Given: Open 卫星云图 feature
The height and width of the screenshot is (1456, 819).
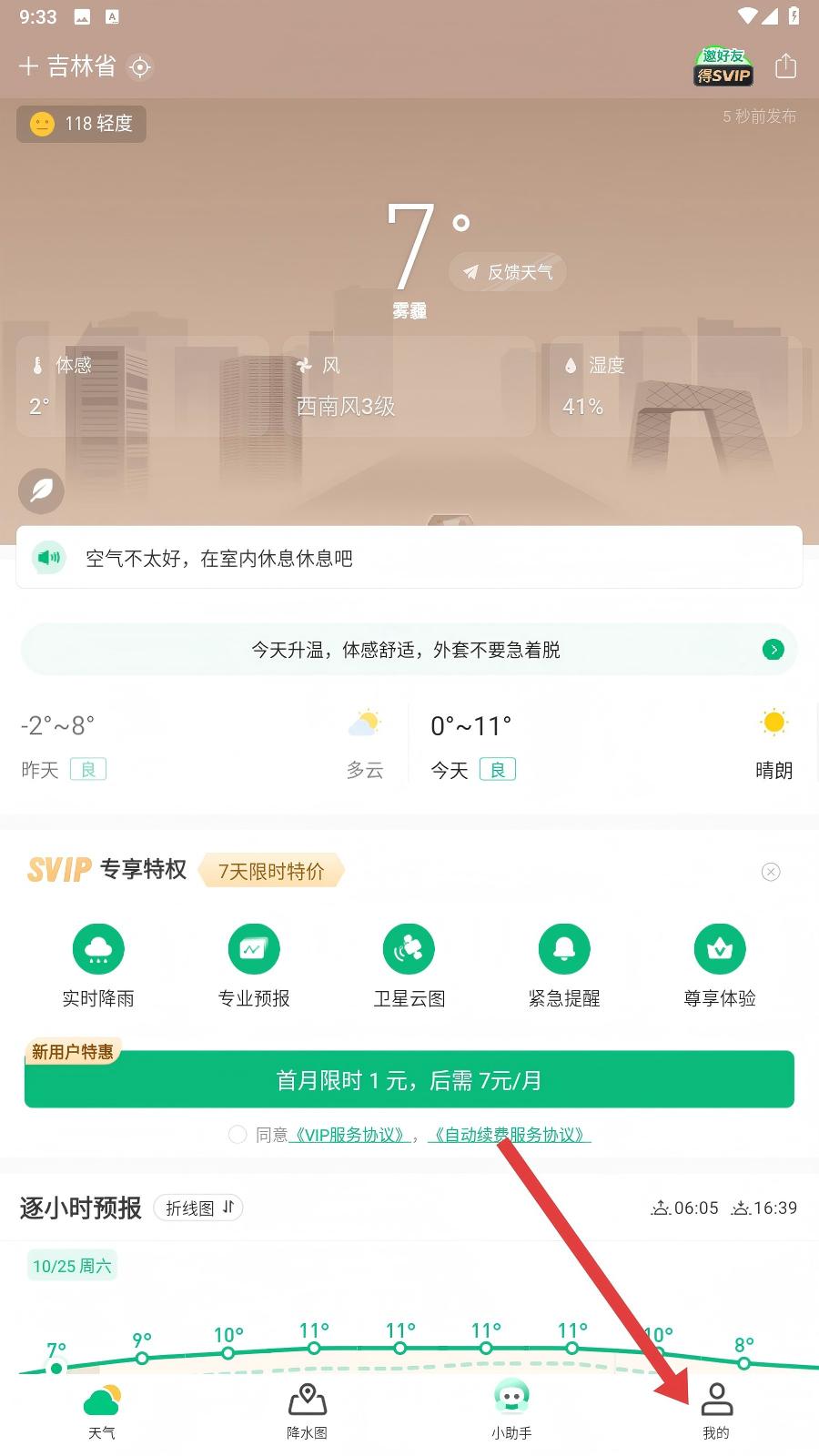Looking at the screenshot, I should 409,966.
